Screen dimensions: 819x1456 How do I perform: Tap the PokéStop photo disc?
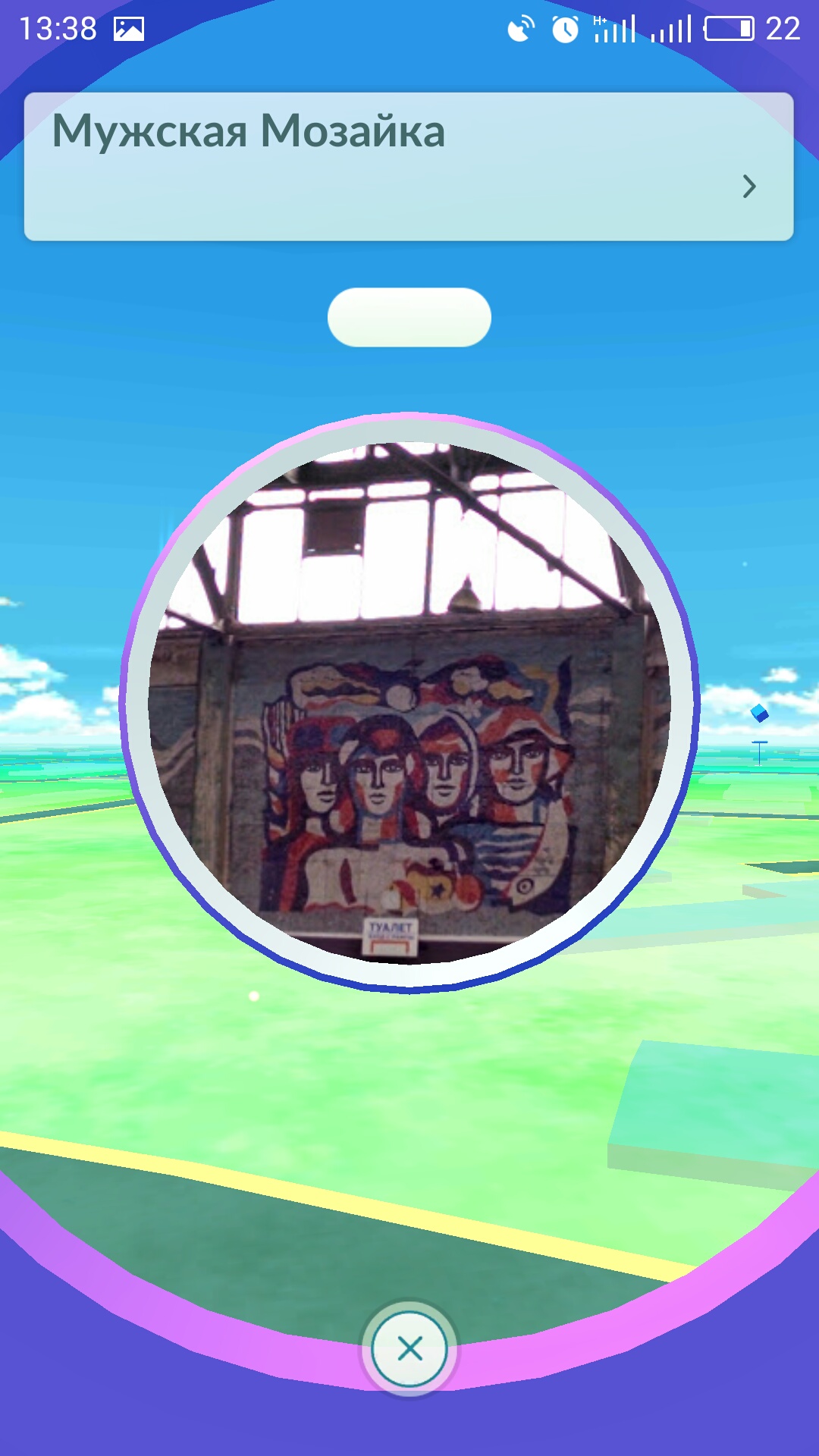point(409,703)
